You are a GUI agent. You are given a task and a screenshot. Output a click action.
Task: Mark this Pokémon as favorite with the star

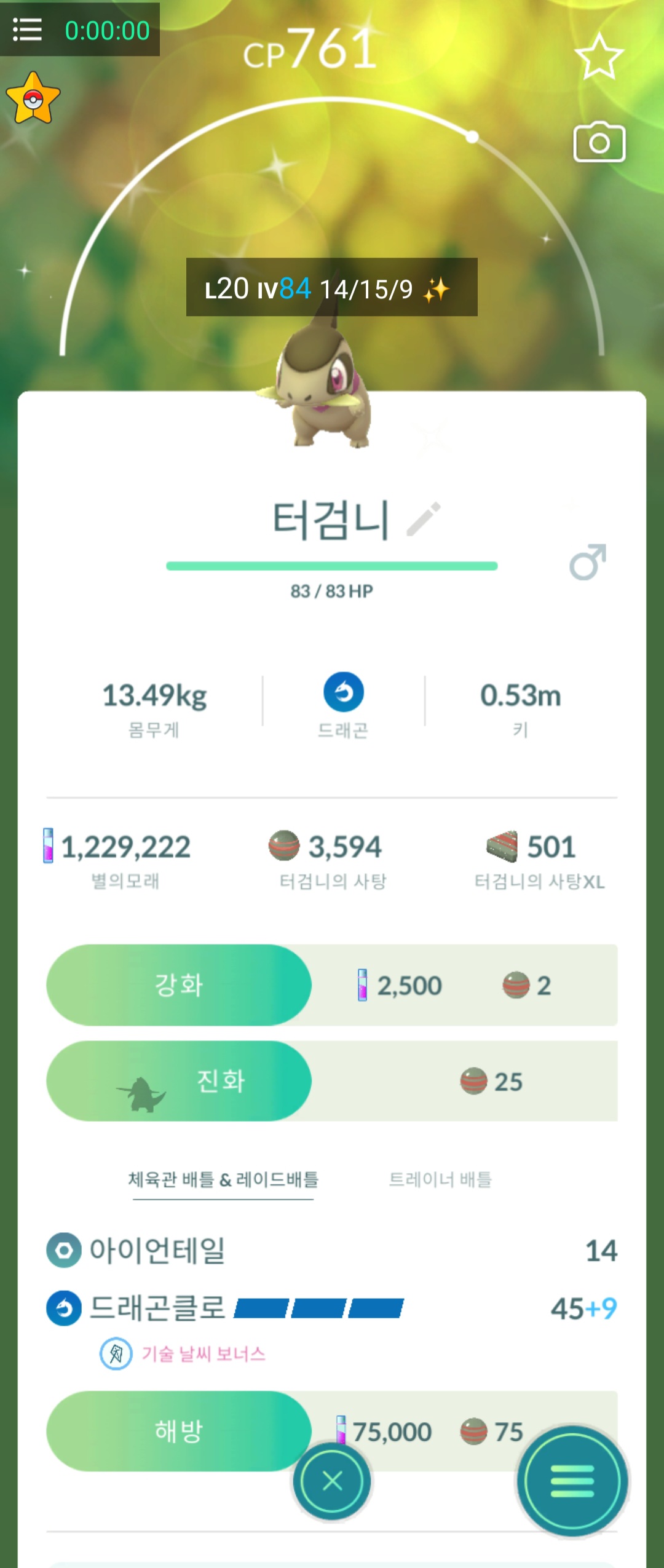(x=599, y=57)
